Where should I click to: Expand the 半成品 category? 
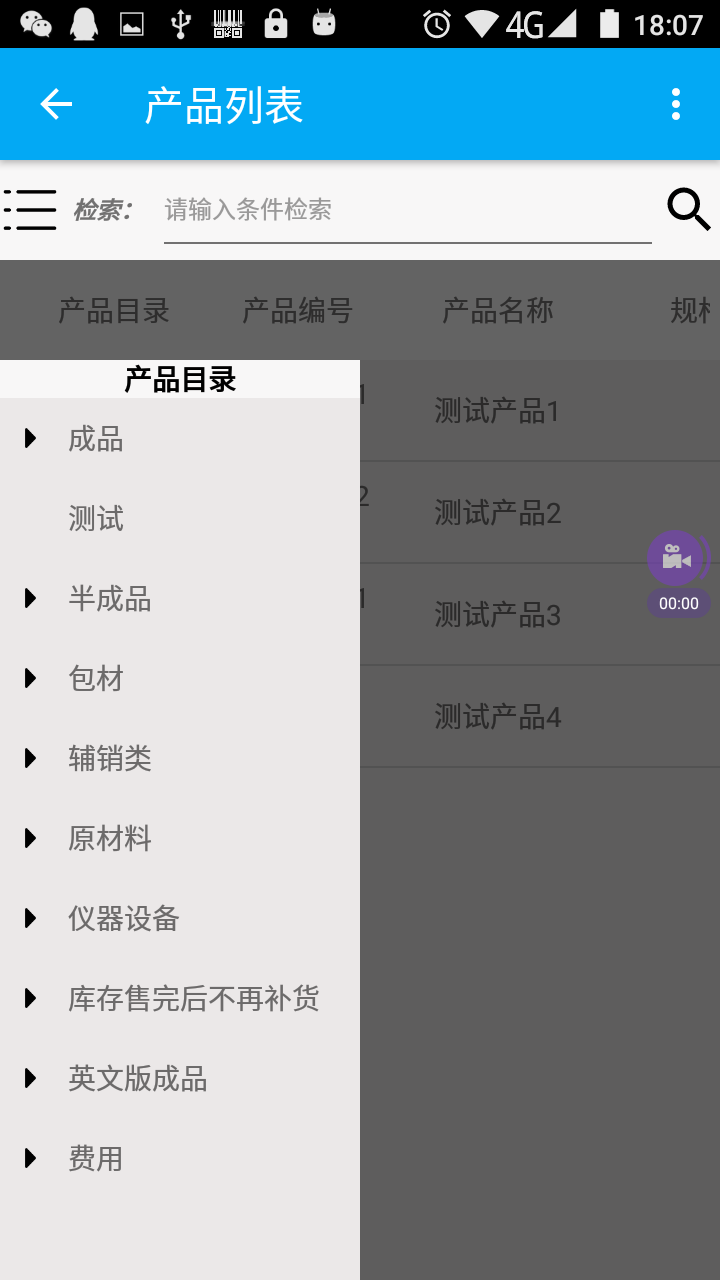tap(31, 598)
